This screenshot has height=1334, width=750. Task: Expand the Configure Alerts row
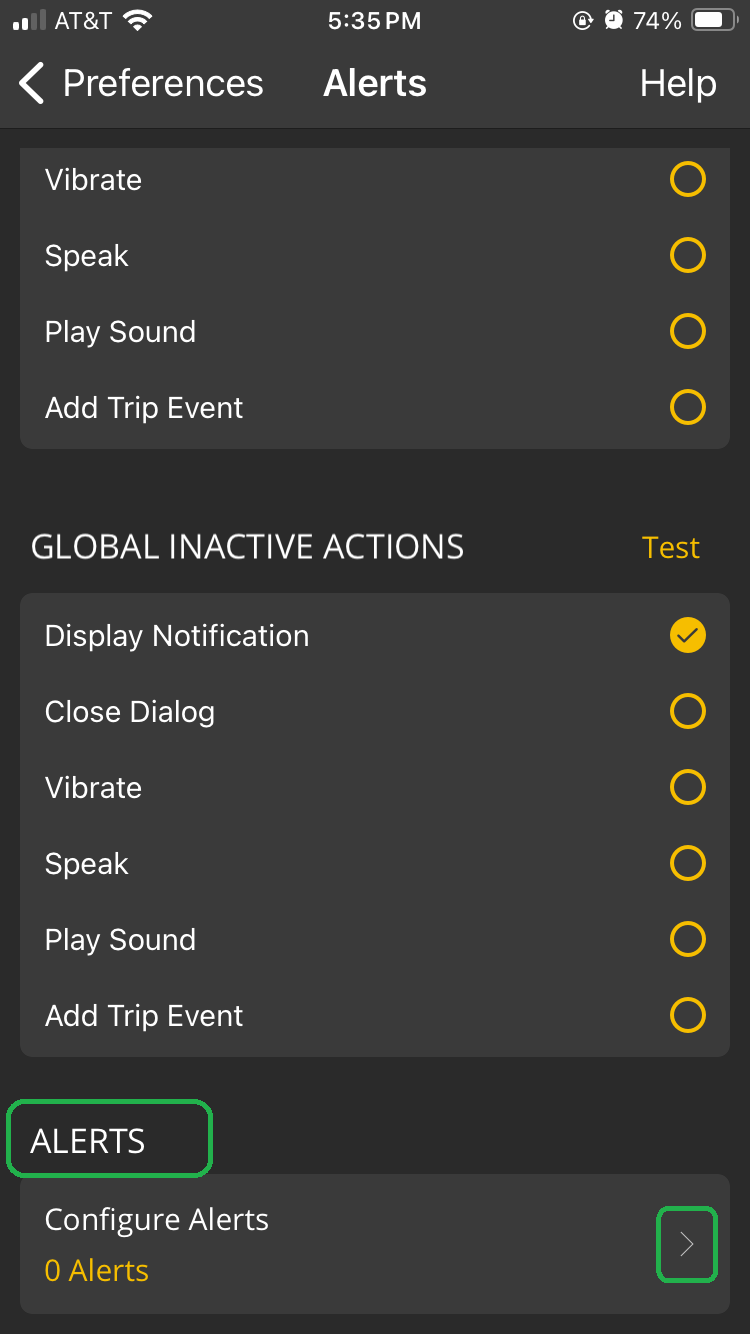click(375, 1244)
